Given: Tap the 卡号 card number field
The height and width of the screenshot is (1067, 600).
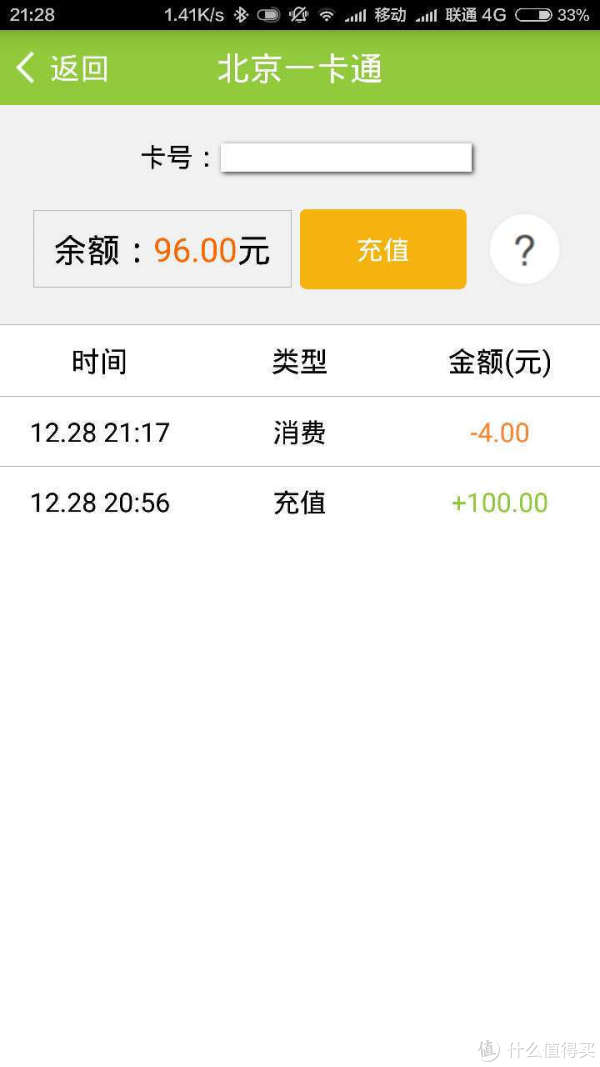Looking at the screenshot, I should click(346, 157).
